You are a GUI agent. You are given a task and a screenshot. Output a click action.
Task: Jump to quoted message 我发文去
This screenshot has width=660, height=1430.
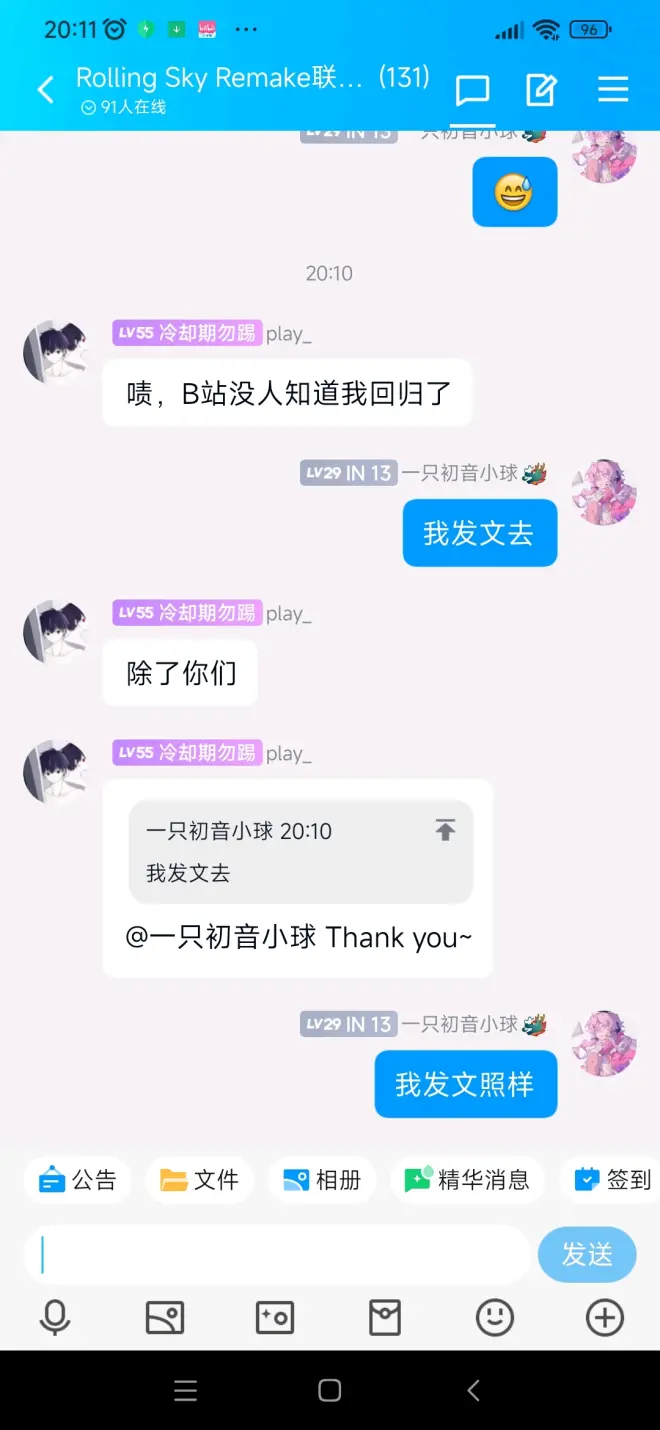[x=300, y=852]
